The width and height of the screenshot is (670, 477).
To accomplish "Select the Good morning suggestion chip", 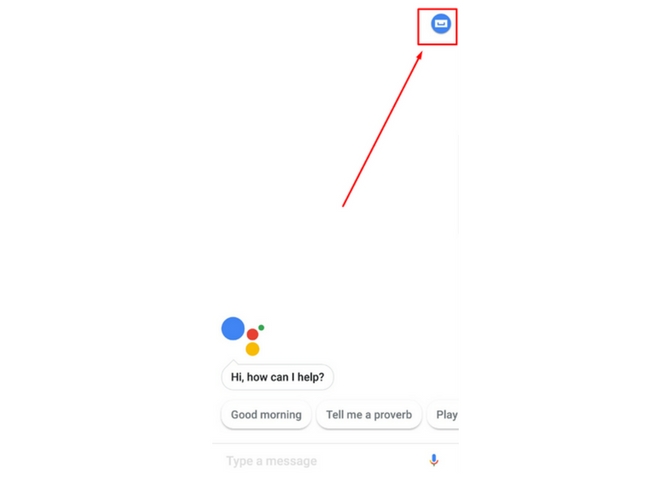I will pyautogui.click(x=266, y=415).
